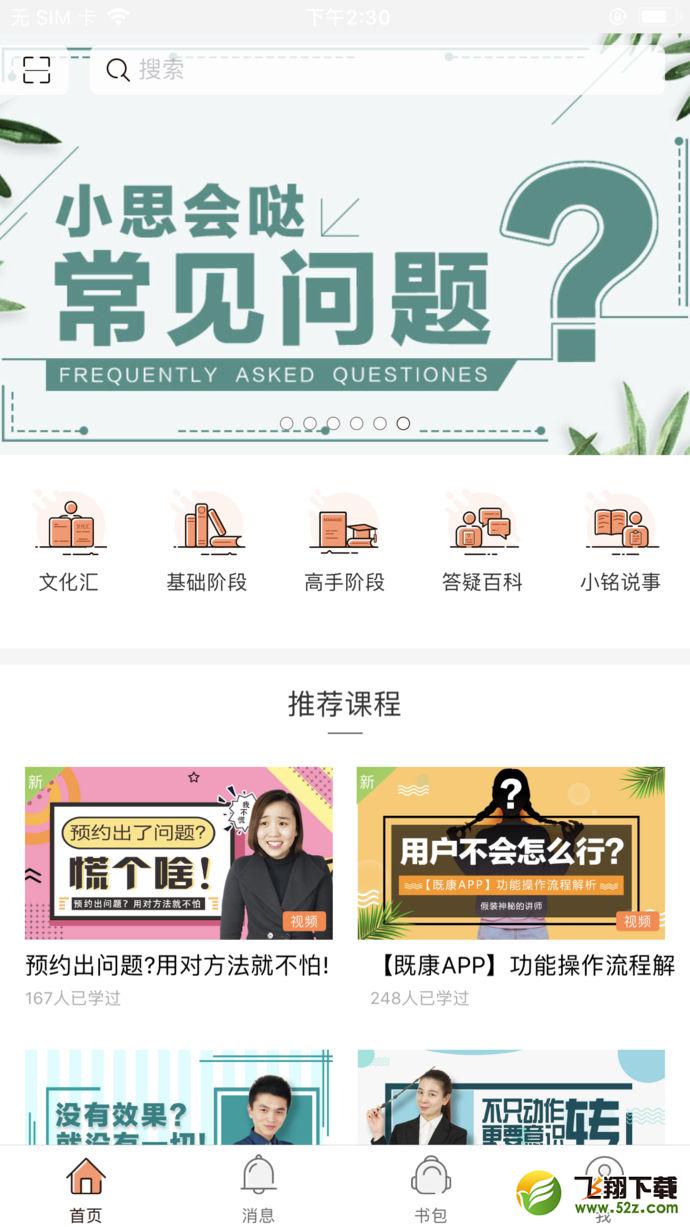This screenshot has width=690, height=1227.
Task: Switch to the 消息 tab
Action: [258, 1188]
